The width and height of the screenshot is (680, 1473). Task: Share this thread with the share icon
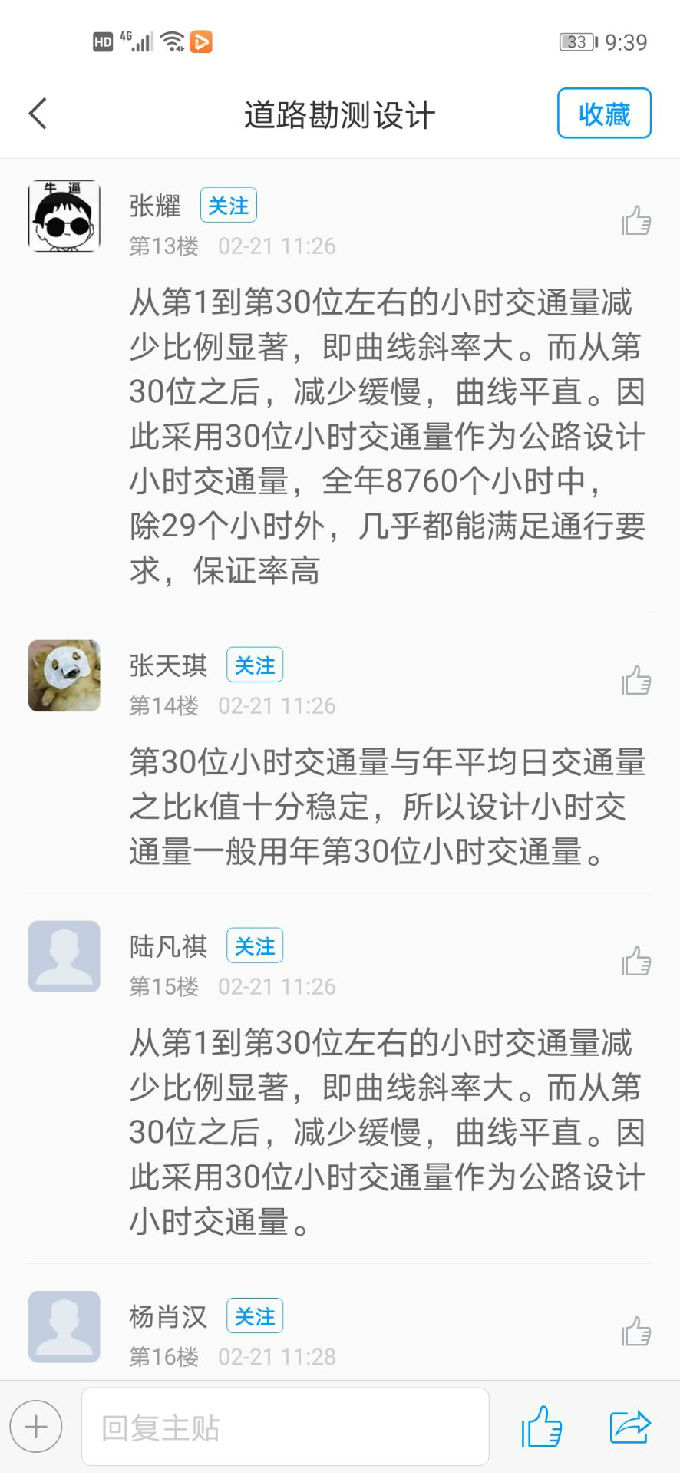[x=630, y=1427]
